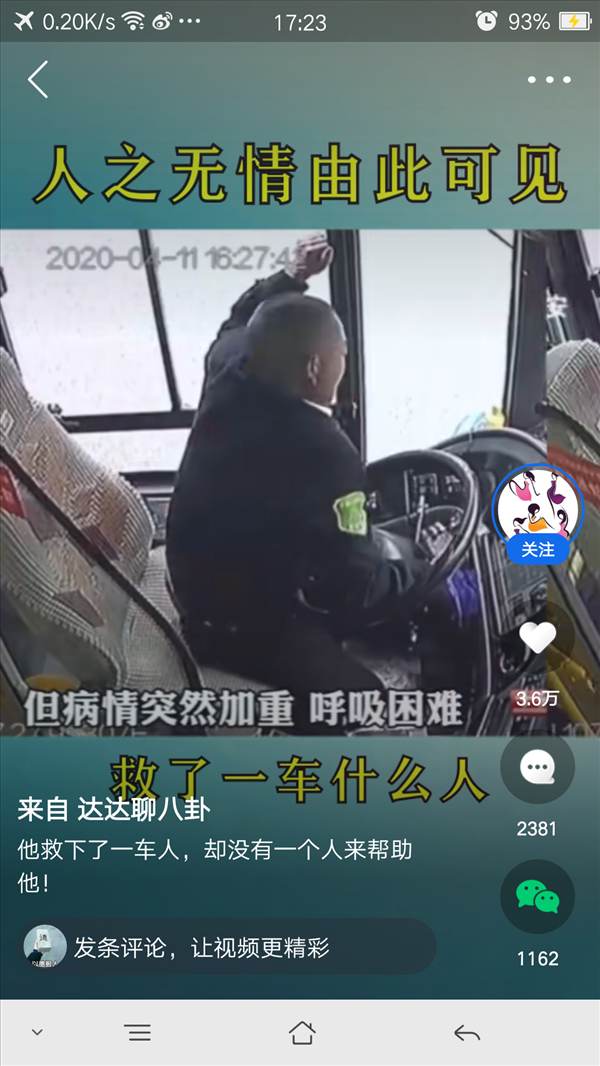The height and width of the screenshot is (1066, 600).
Task: Tap the system home button
Action: tap(302, 1033)
